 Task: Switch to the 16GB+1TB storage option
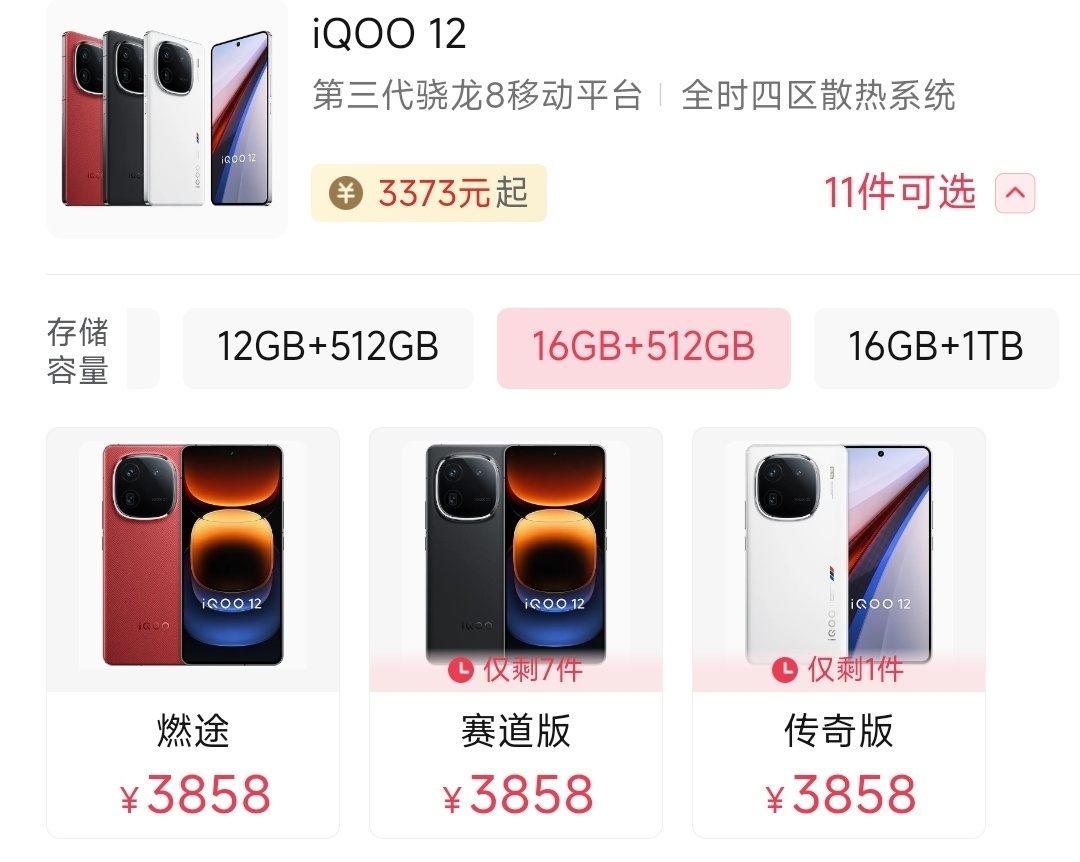(935, 347)
